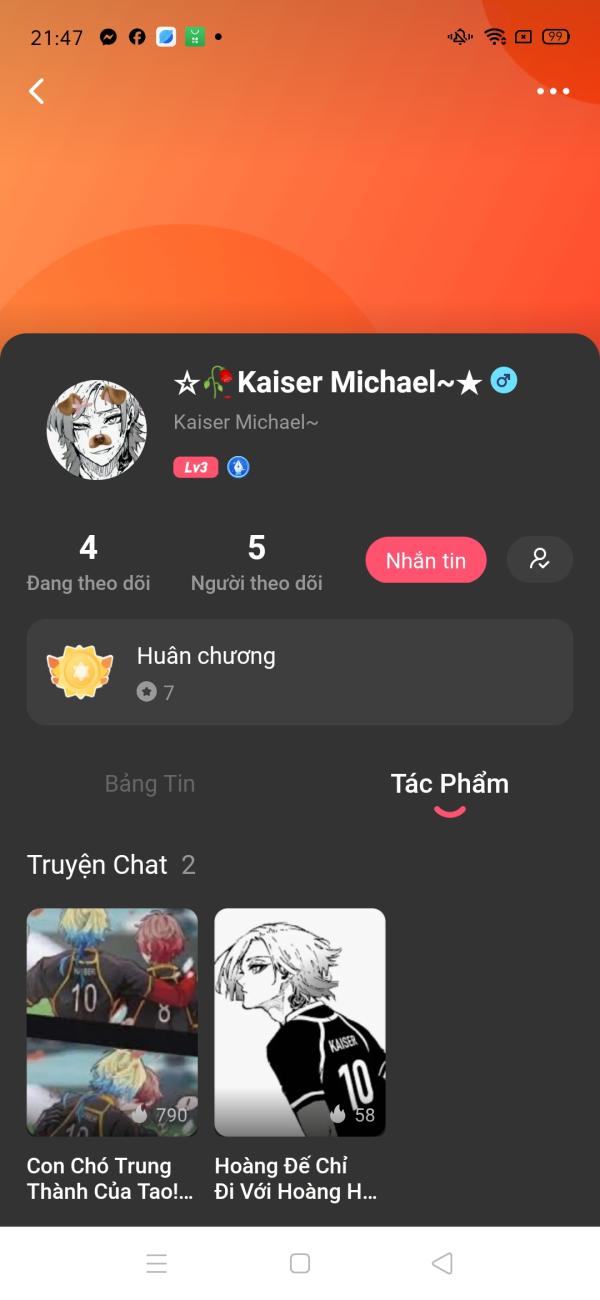Open the Người theo dõi followers list

(257, 563)
